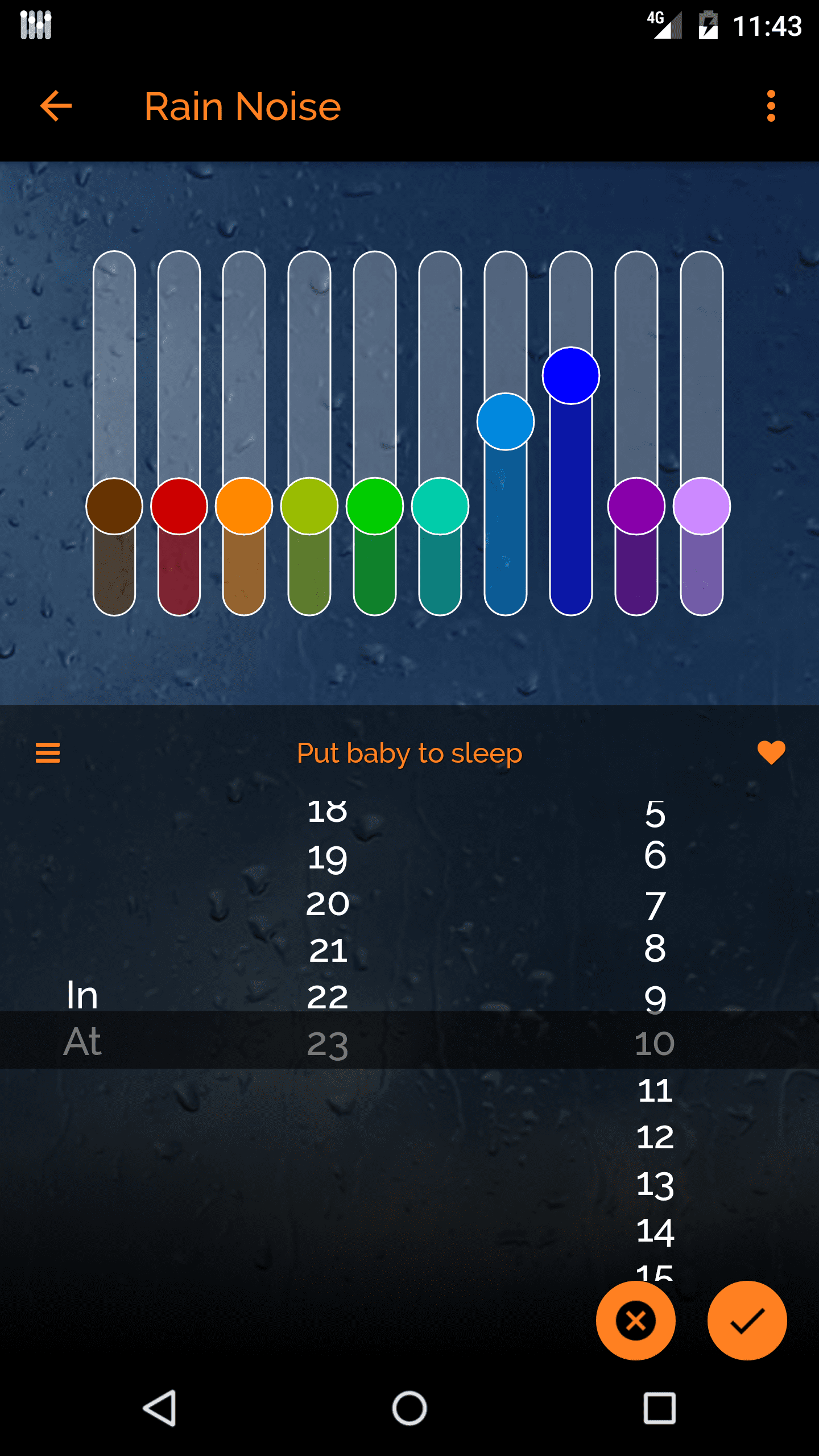Select hour 22 in the picker

coord(328,997)
